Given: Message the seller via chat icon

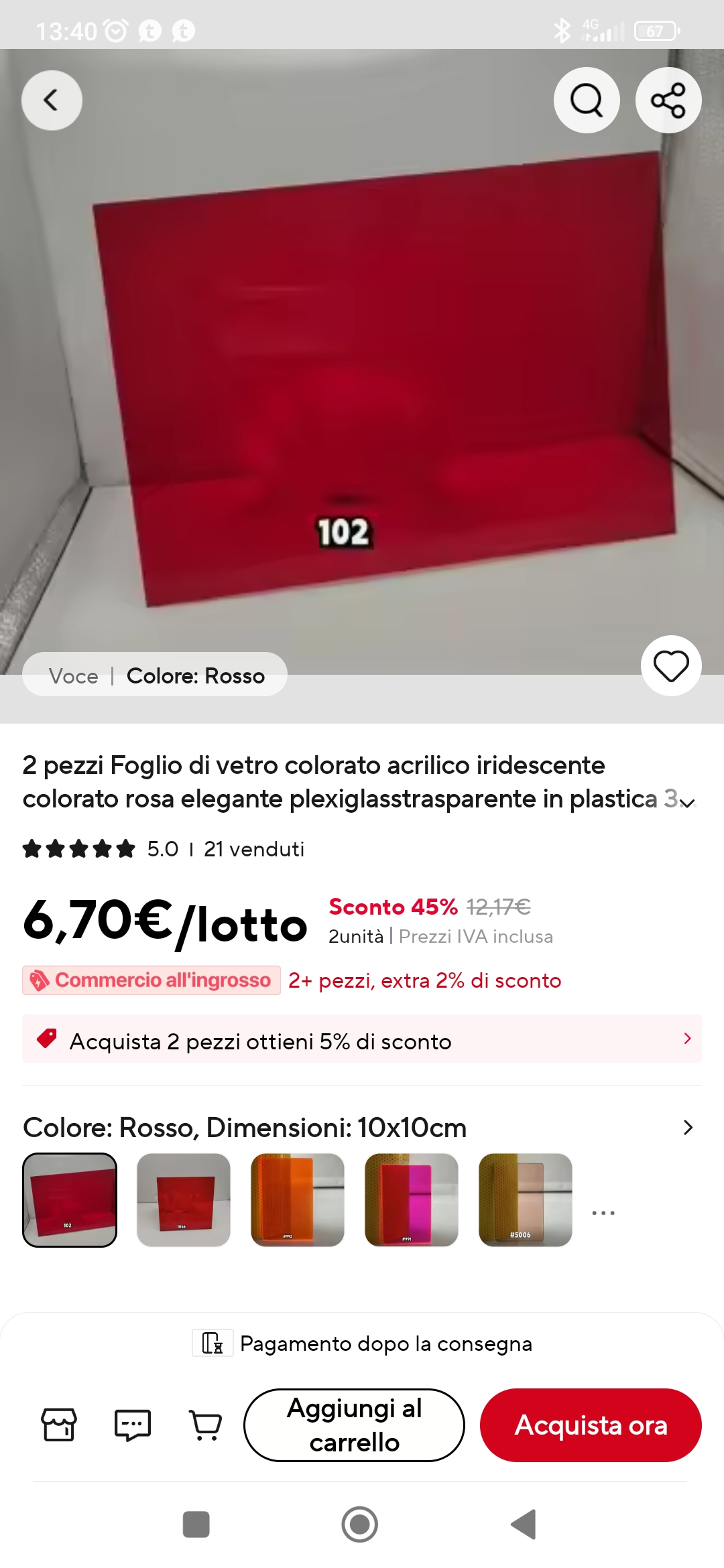Looking at the screenshot, I should [x=133, y=1424].
